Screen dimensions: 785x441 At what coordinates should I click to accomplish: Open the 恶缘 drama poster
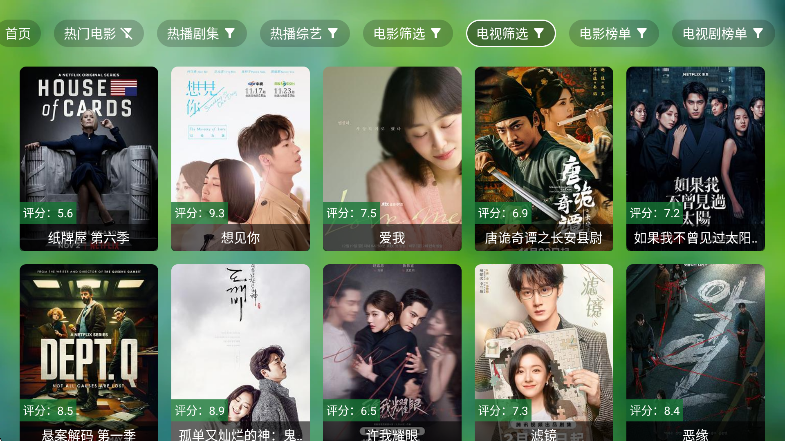[695, 352]
